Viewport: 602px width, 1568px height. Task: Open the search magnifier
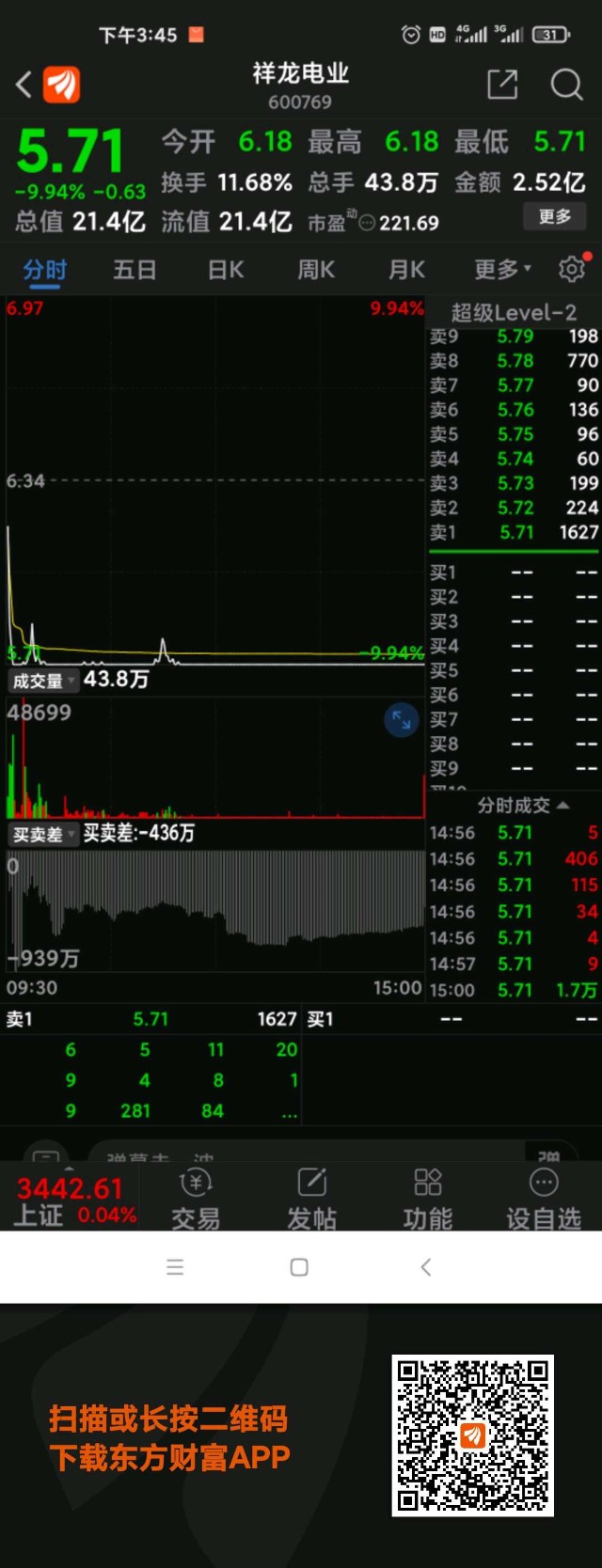tap(566, 85)
